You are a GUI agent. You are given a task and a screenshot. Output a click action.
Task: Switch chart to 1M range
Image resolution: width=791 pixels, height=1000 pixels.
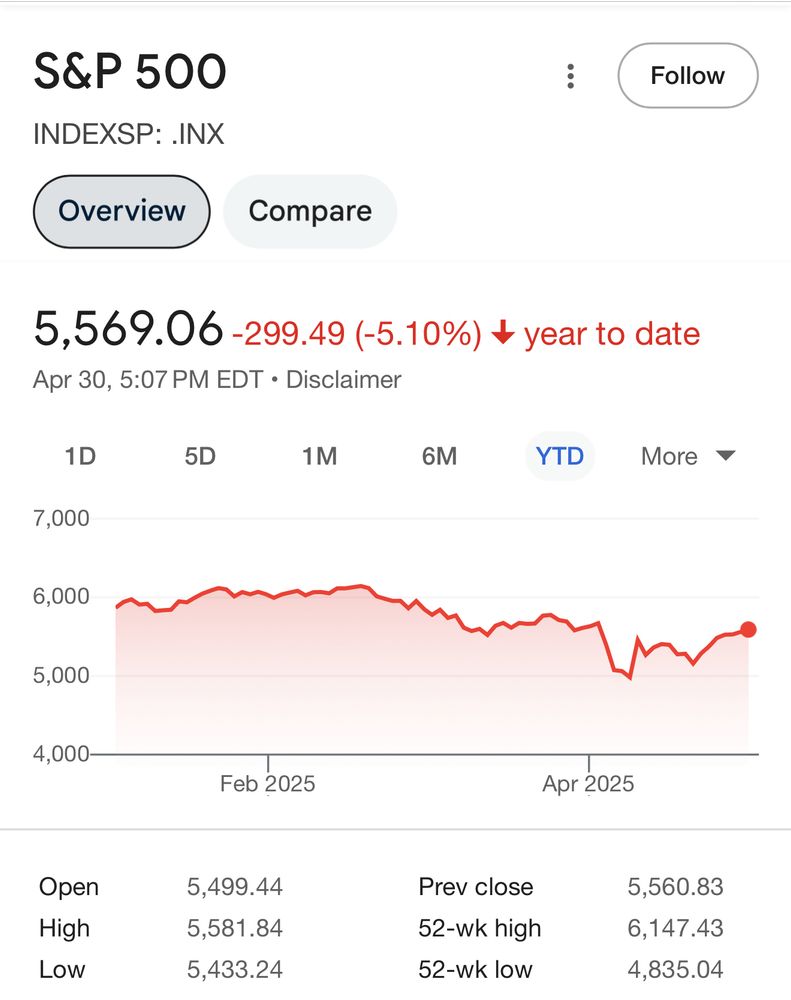tap(320, 457)
